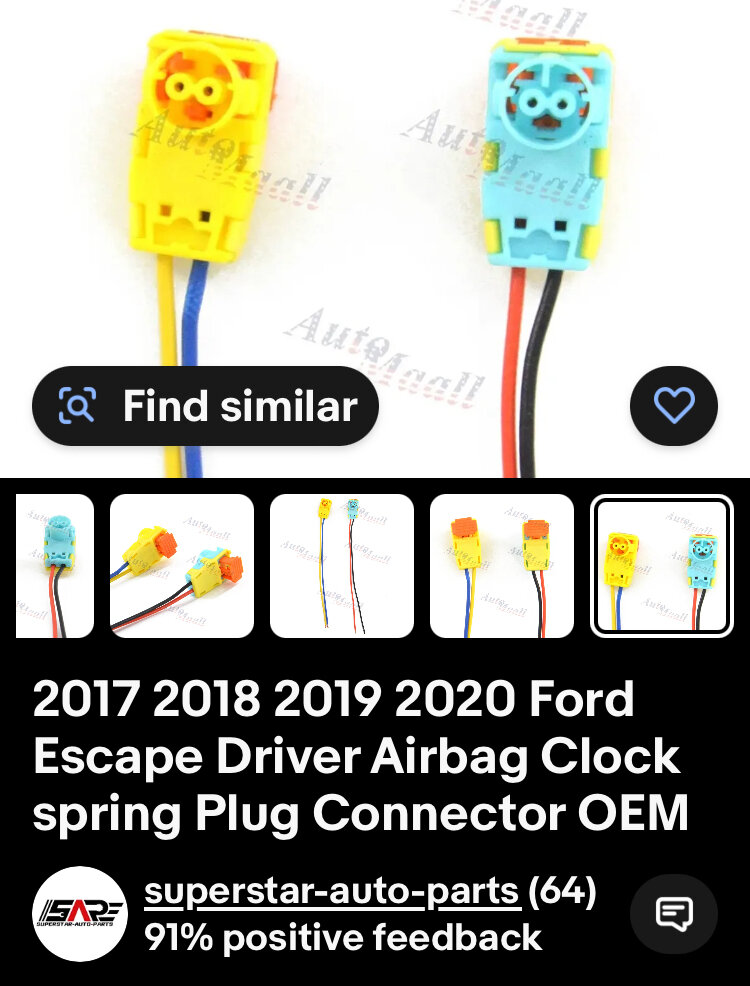Open the superstar-auto-parts seller logo
The height and width of the screenshot is (986, 750).
pos(80,913)
